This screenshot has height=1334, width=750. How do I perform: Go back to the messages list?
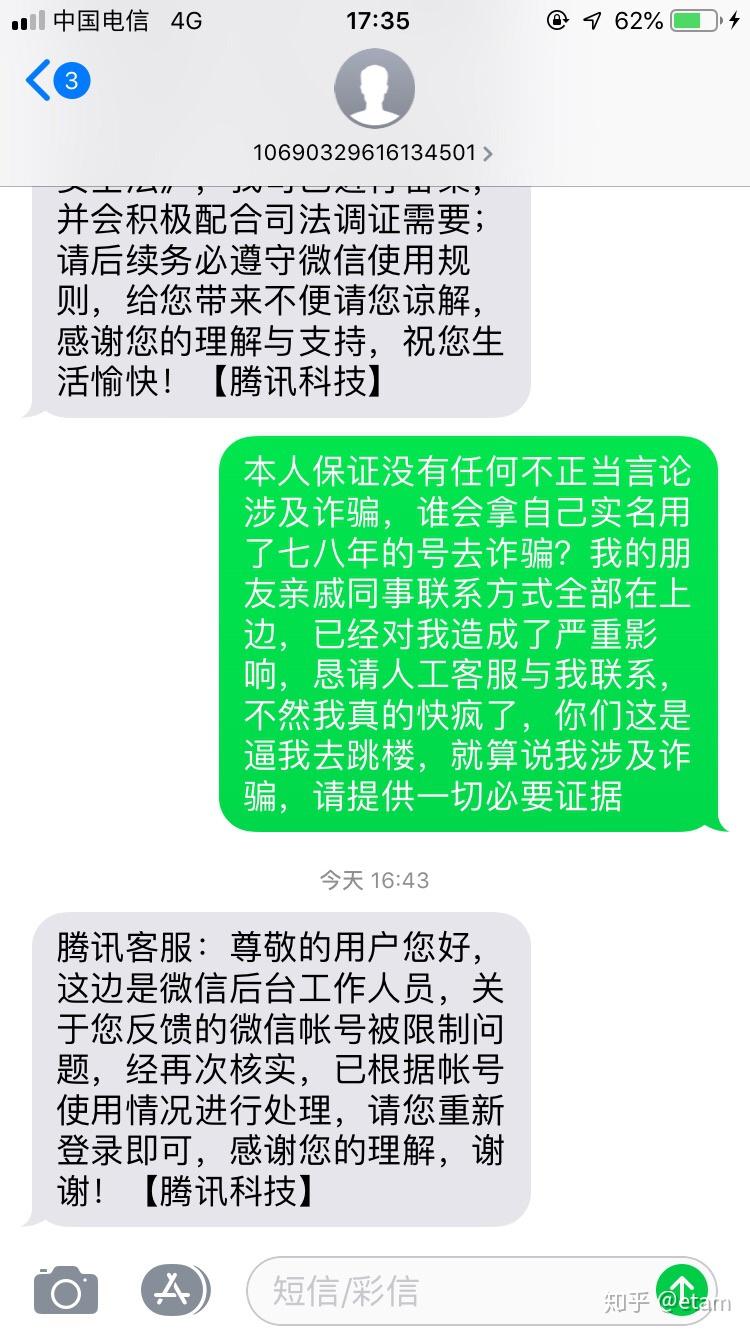pyautogui.click(x=55, y=81)
